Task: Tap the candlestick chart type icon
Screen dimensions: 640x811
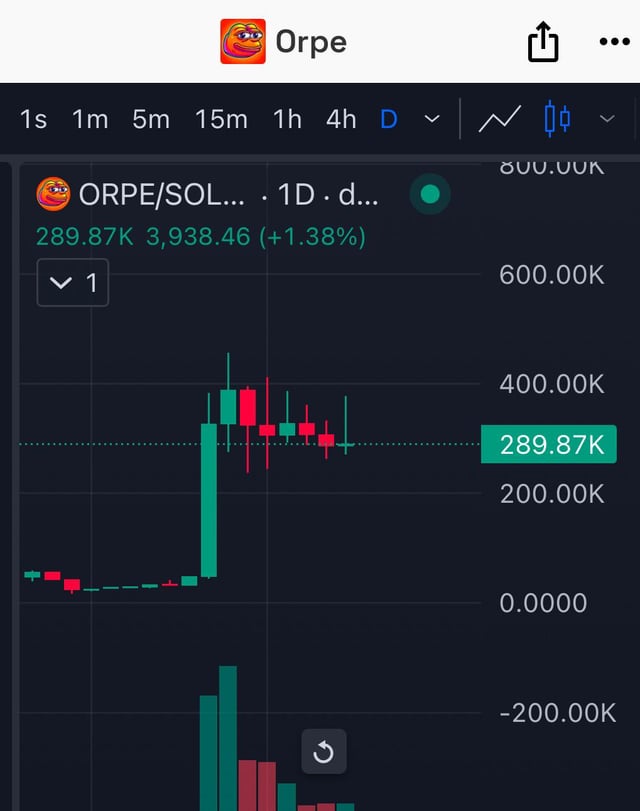Action: (x=558, y=119)
